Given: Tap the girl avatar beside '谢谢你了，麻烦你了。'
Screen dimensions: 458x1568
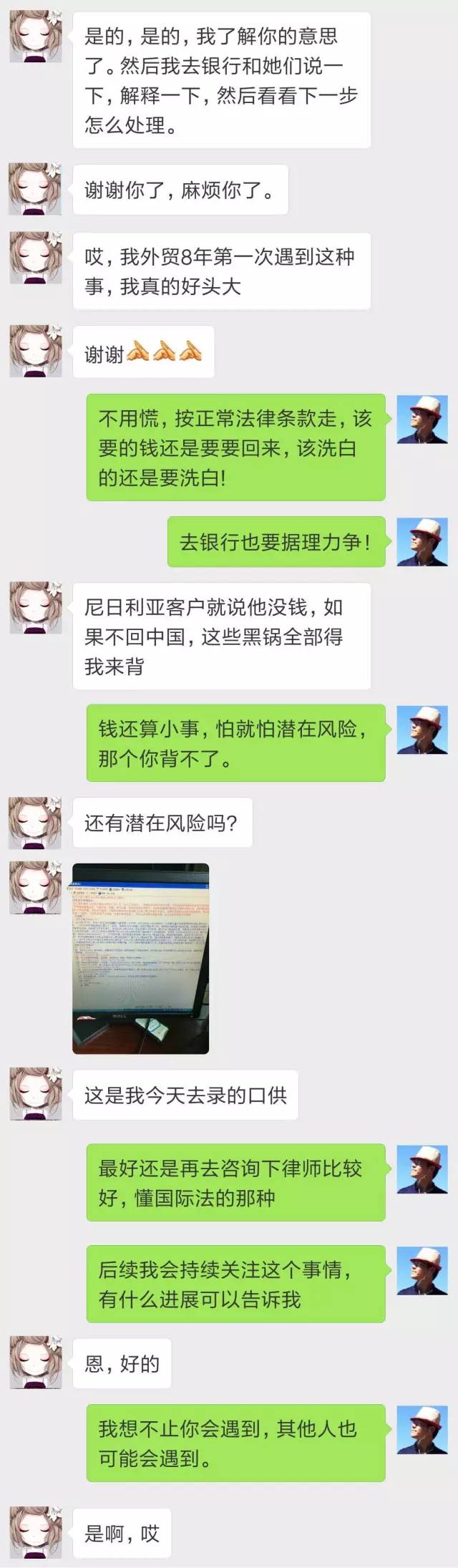Looking at the screenshot, I should click(35, 189).
